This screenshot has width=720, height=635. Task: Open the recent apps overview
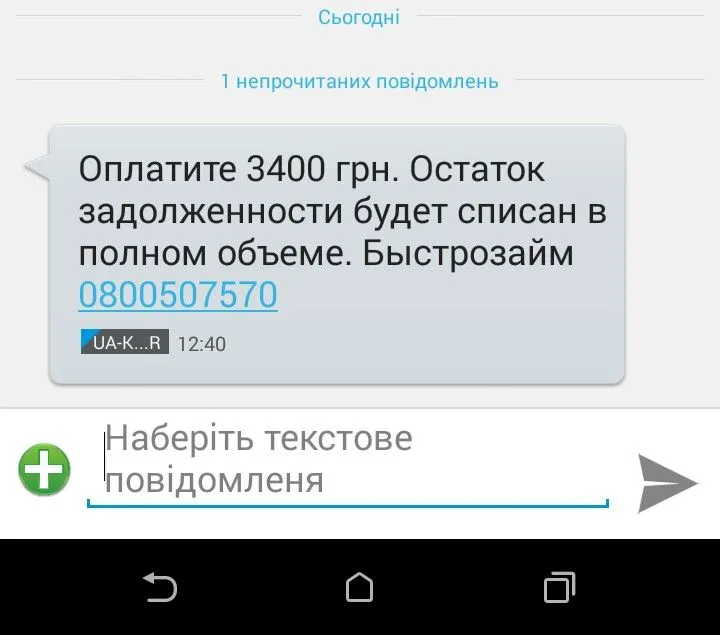pos(559,587)
